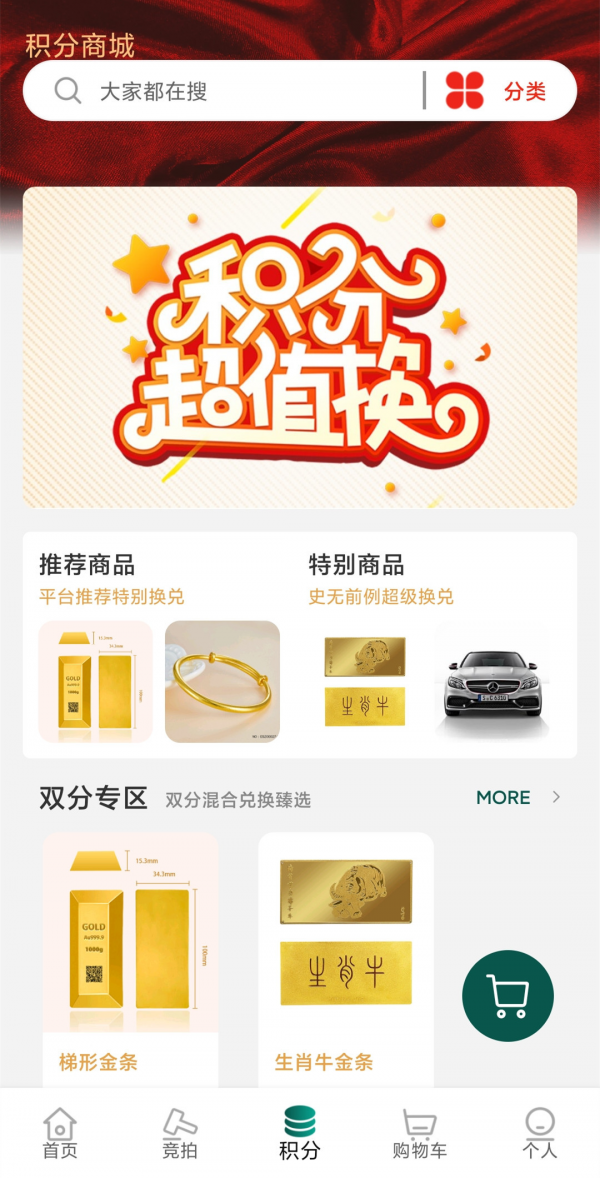Open the 个人 profile tab
This screenshot has width=600, height=1178.
tap(540, 1133)
